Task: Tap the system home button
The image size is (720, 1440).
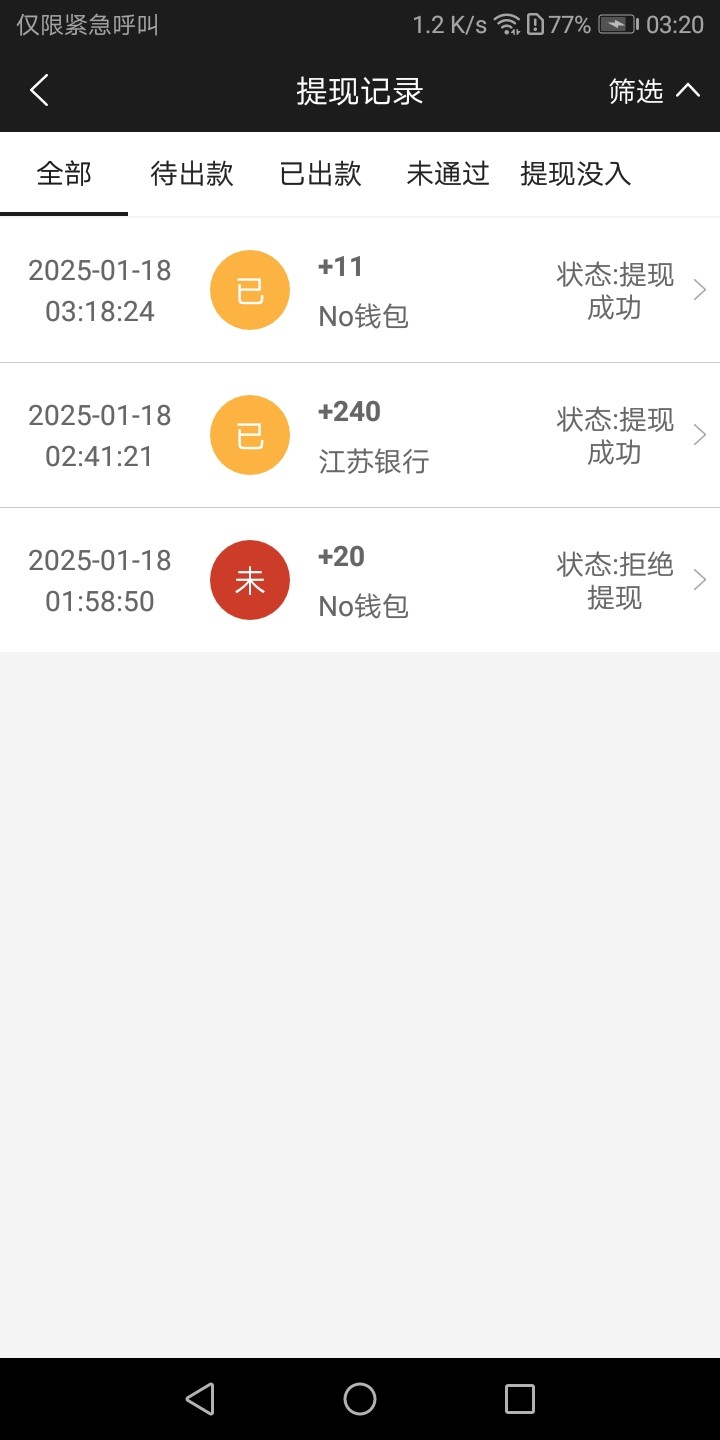Action: (x=360, y=1399)
